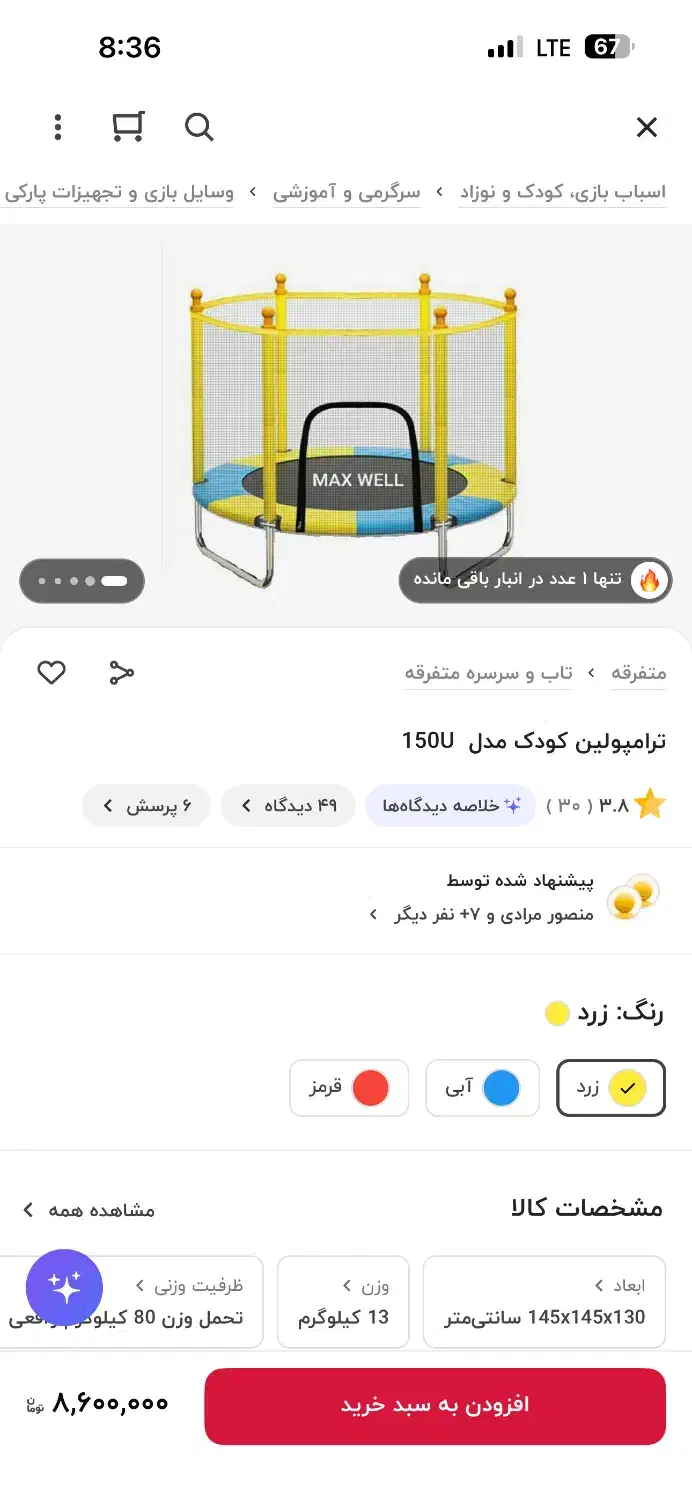Open the shopping cart
Image resolution: width=692 pixels, height=1500 pixels.
click(x=128, y=127)
